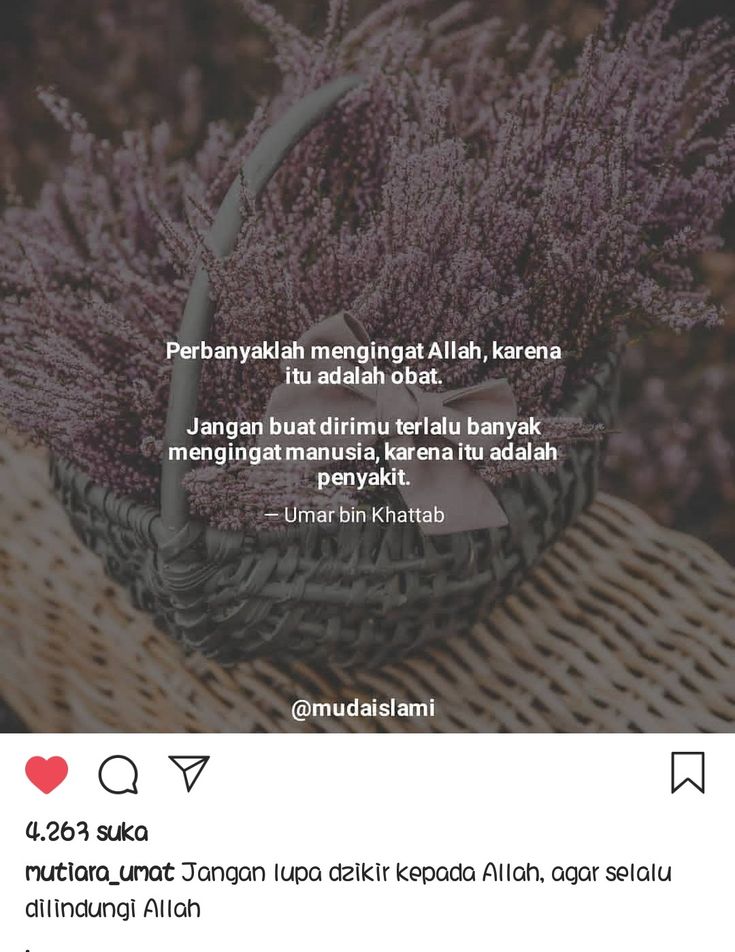The height and width of the screenshot is (952, 735).
Task: Open the comments on this post
Action: click(x=118, y=775)
